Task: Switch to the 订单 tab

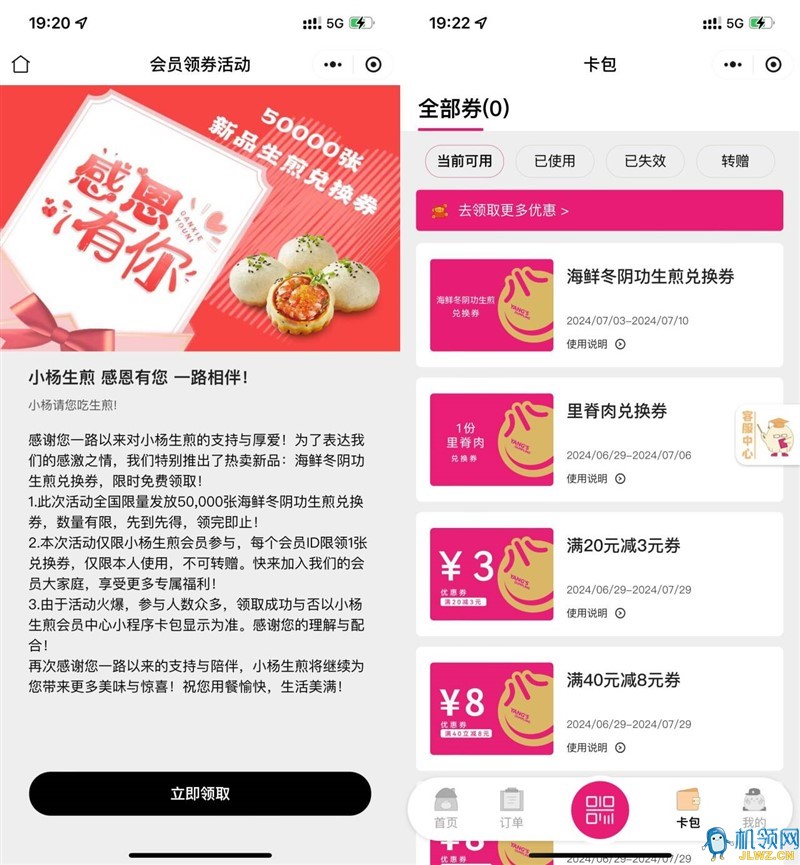Action: 511,809
